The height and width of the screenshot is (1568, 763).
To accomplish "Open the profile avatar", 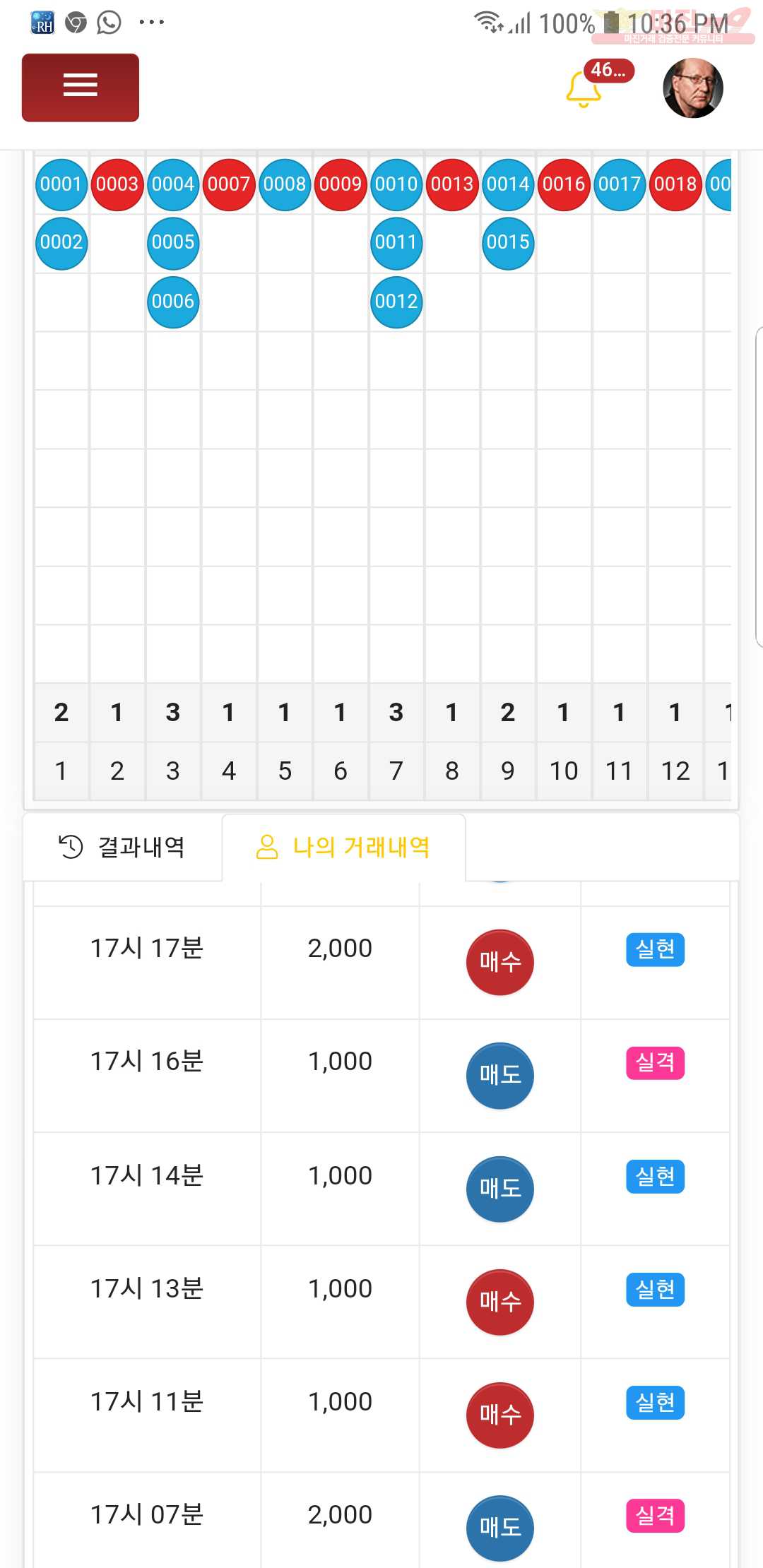I will tap(692, 88).
